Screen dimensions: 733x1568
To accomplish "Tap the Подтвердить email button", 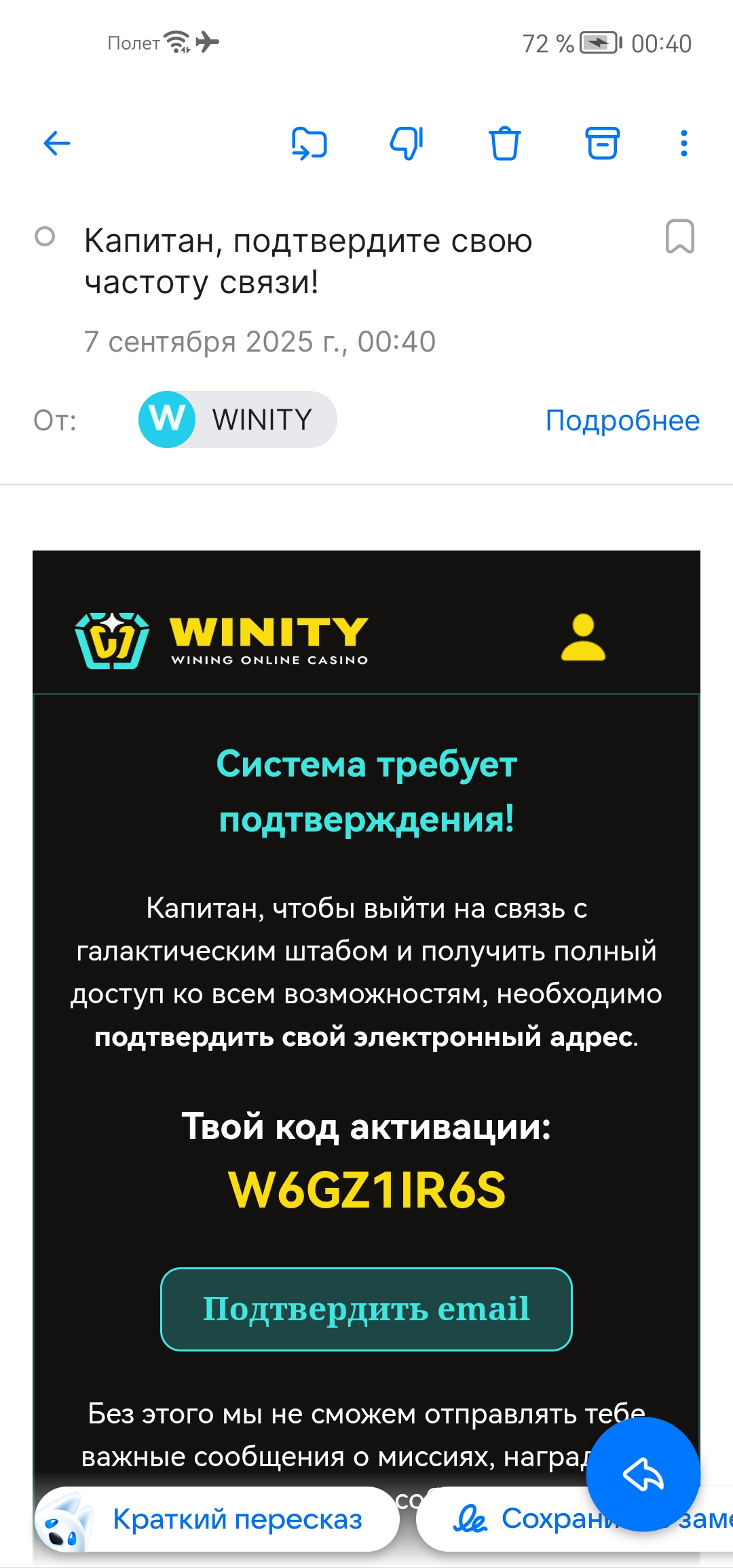I will pos(366,1309).
